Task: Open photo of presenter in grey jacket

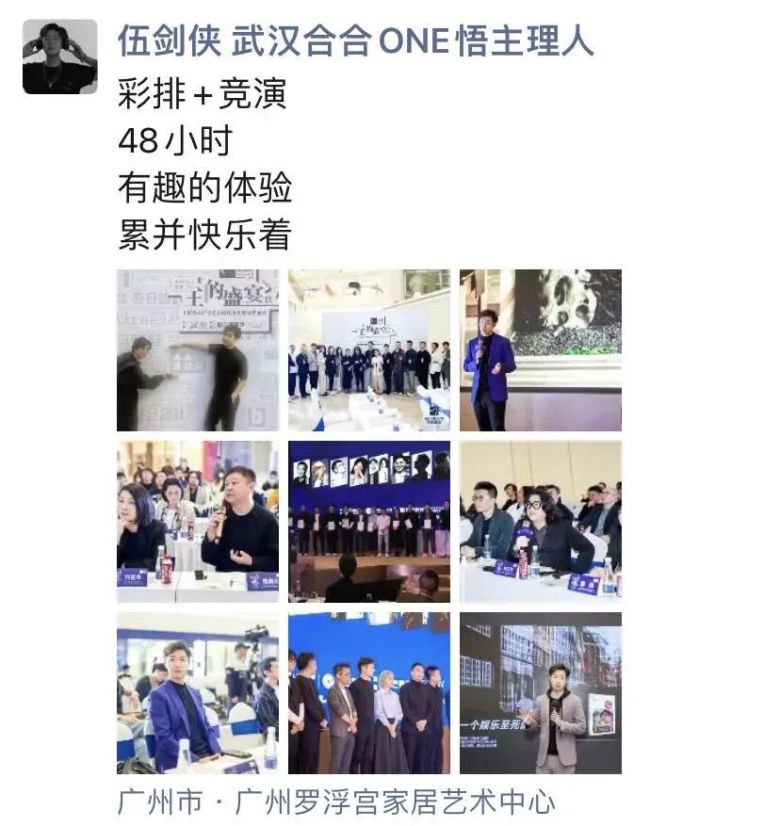Action: [540, 693]
